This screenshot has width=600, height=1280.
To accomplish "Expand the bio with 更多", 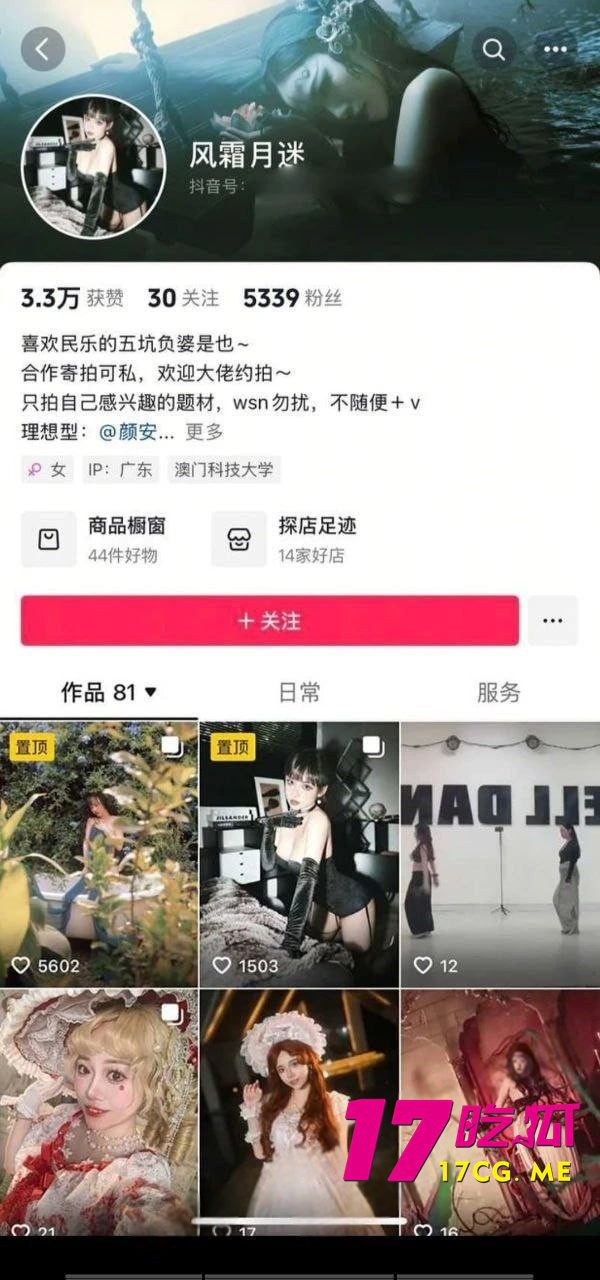I will [204, 432].
